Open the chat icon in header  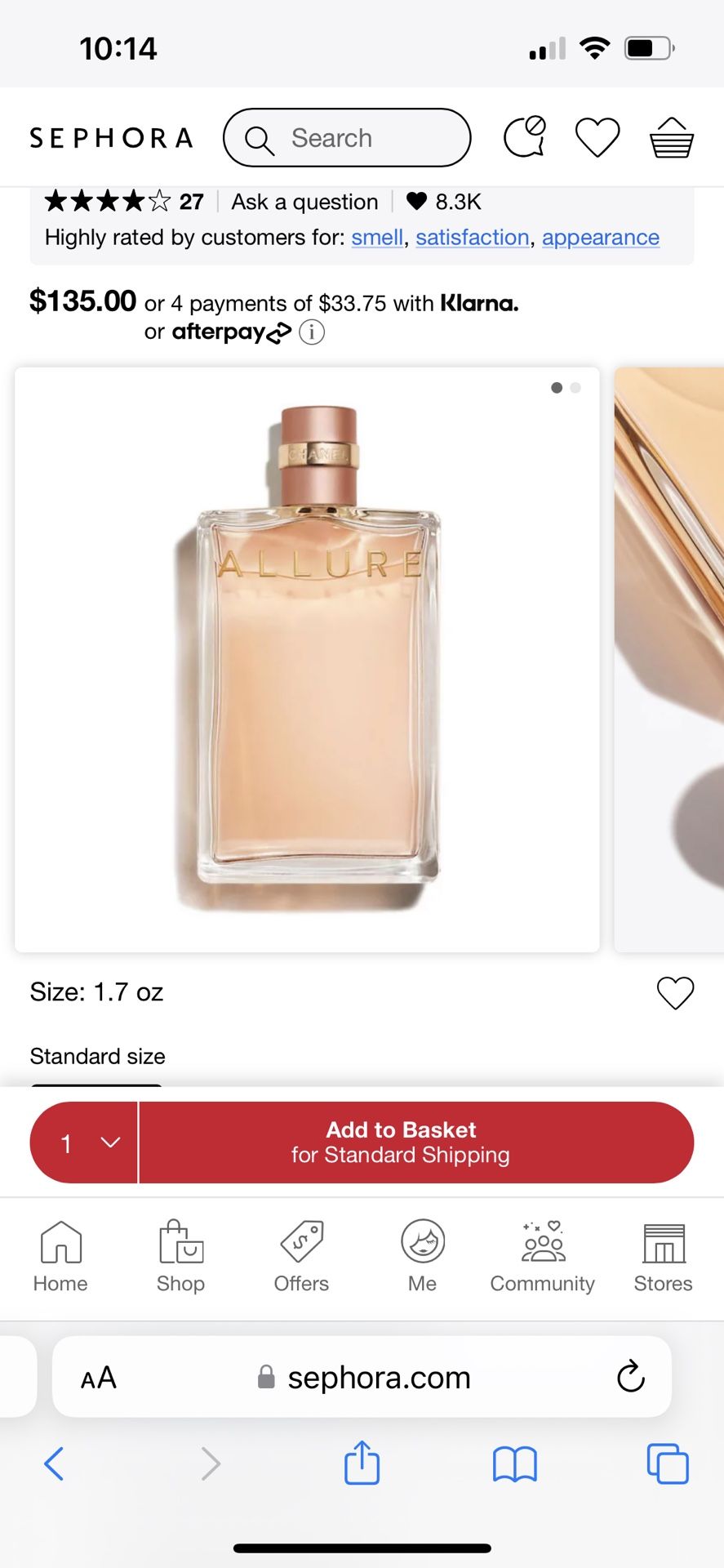tap(525, 136)
